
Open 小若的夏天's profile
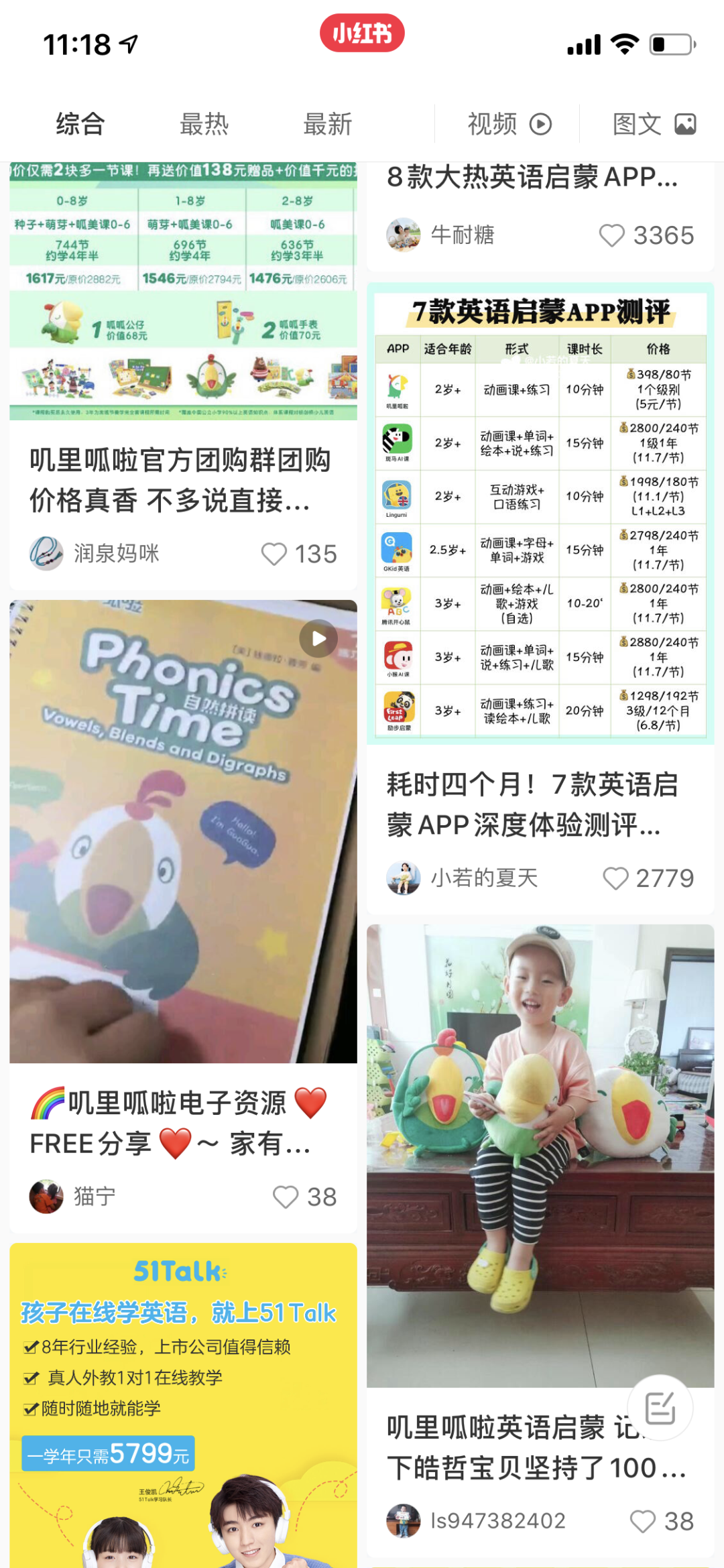[404, 878]
